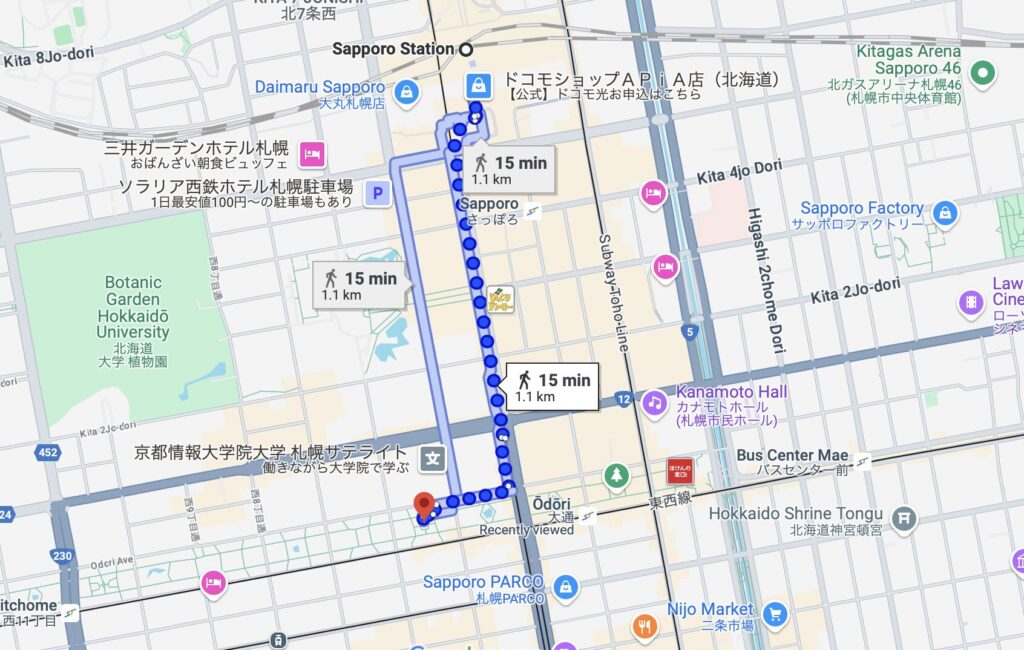View Kitagas Arena Sapporo 46 marker
Viewport: 1024px width, 650px height.
[984, 73]
